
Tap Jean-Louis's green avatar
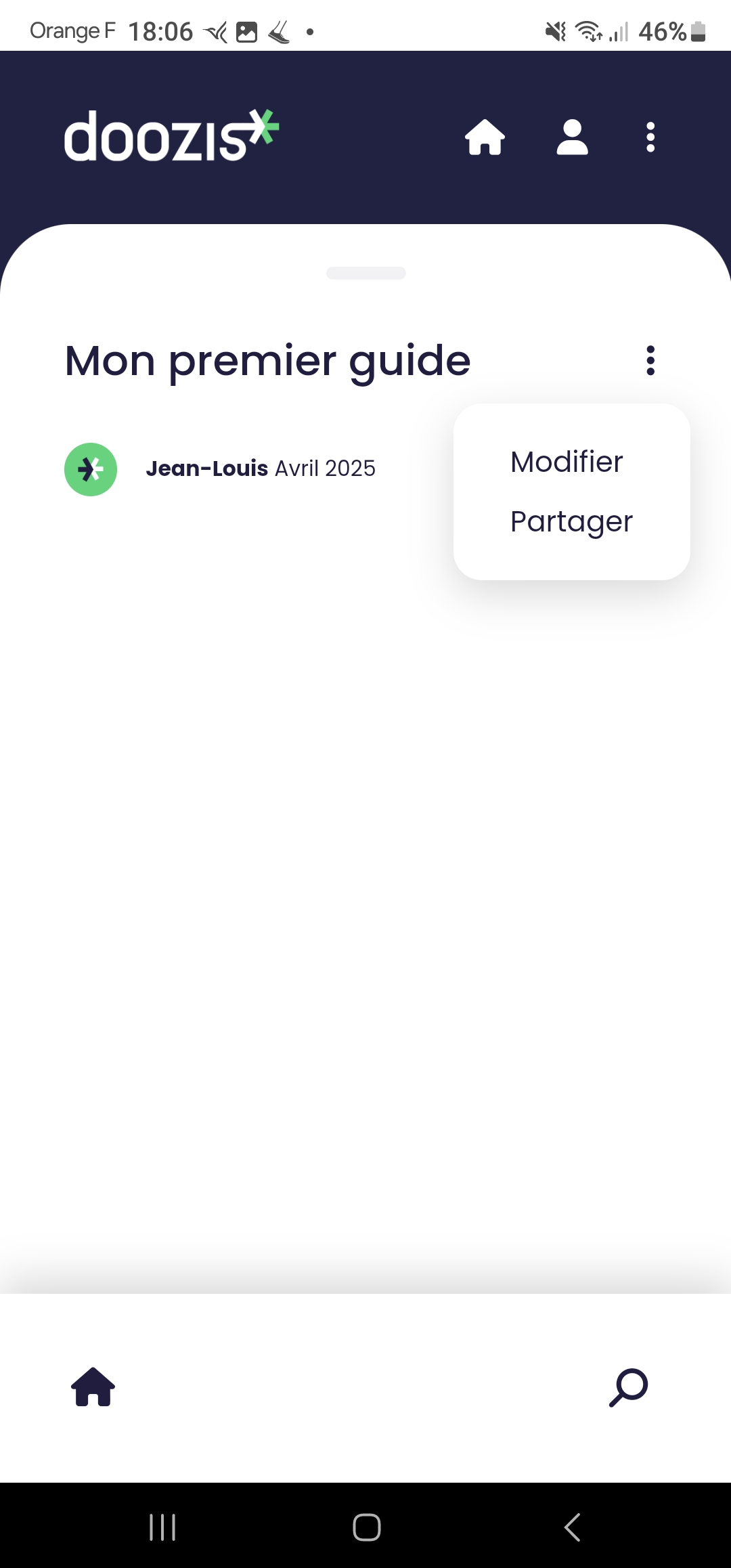click(91, 469)
